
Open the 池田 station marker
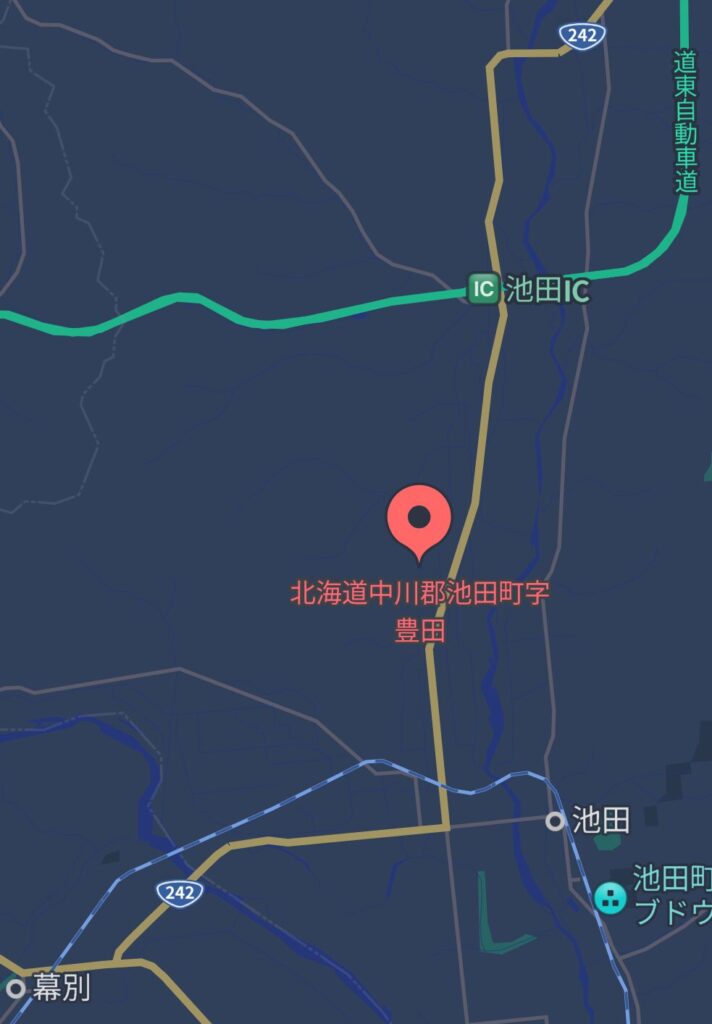555,821
